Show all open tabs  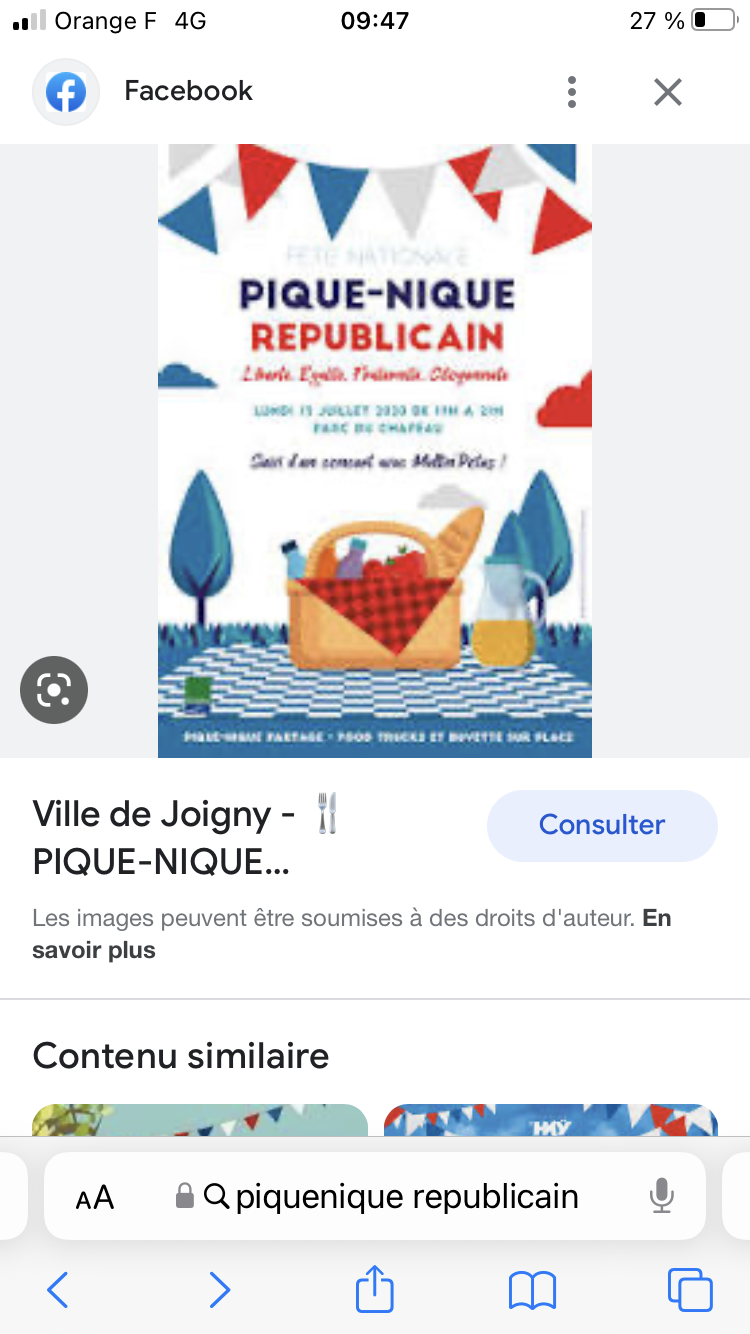(x=689, y=1290)
